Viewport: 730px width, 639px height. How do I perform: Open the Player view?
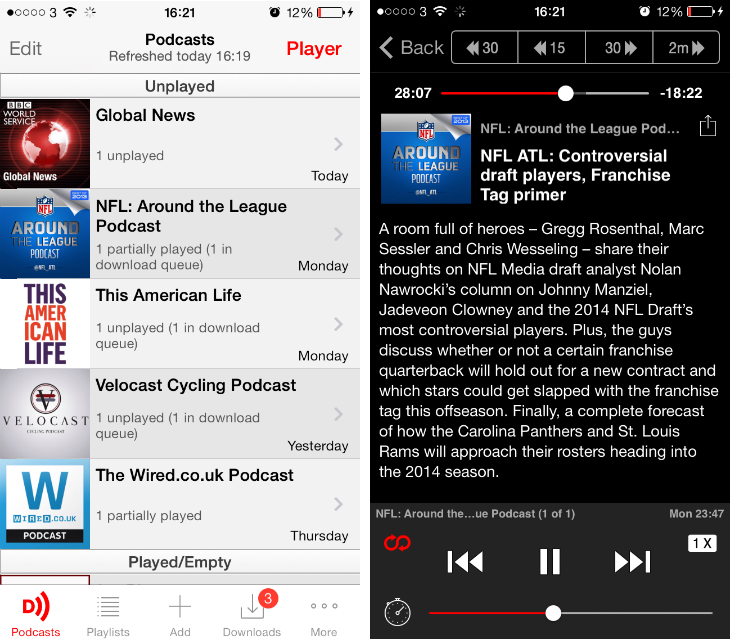[313, 49]
